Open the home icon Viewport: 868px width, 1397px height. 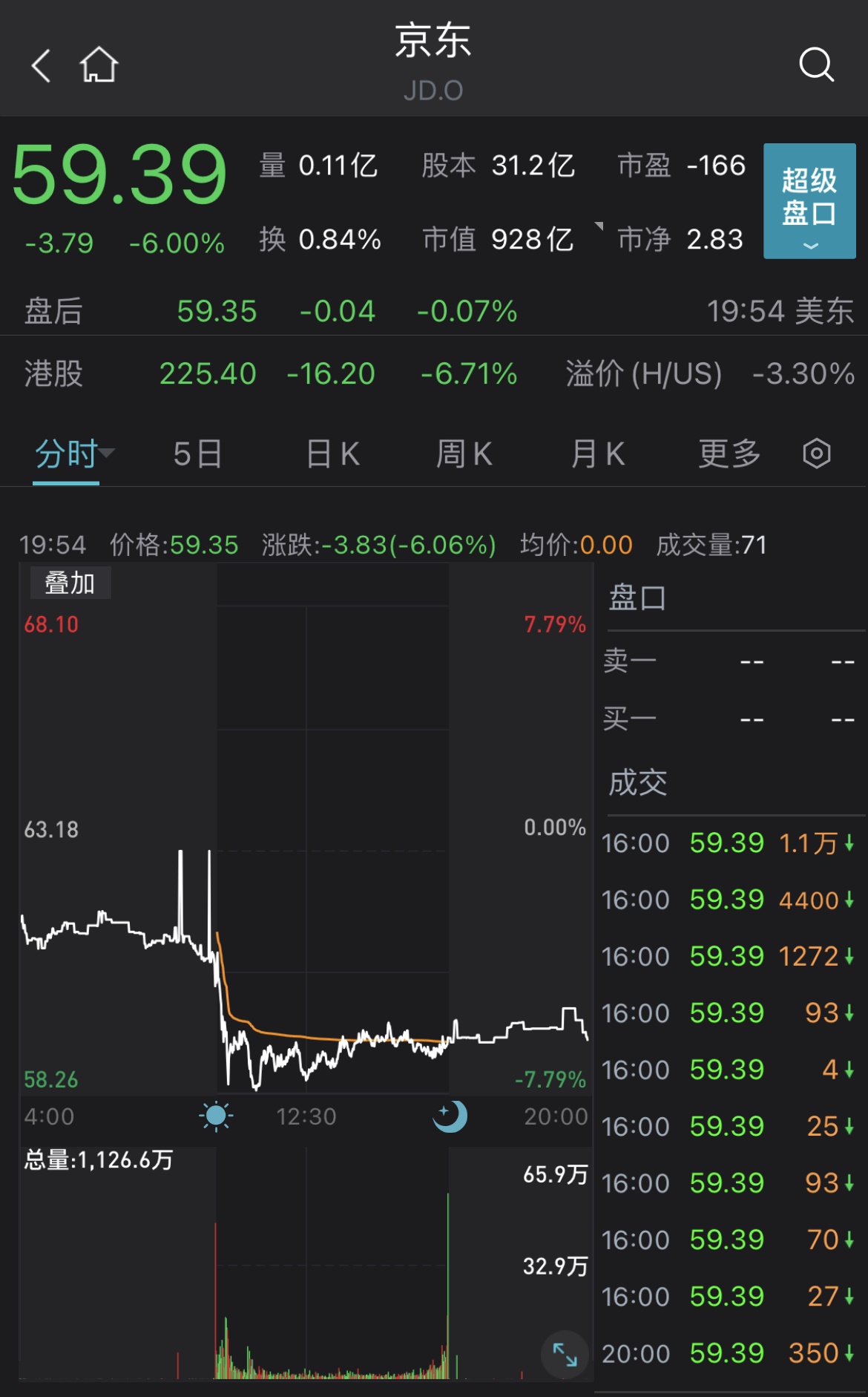(99, 65)
